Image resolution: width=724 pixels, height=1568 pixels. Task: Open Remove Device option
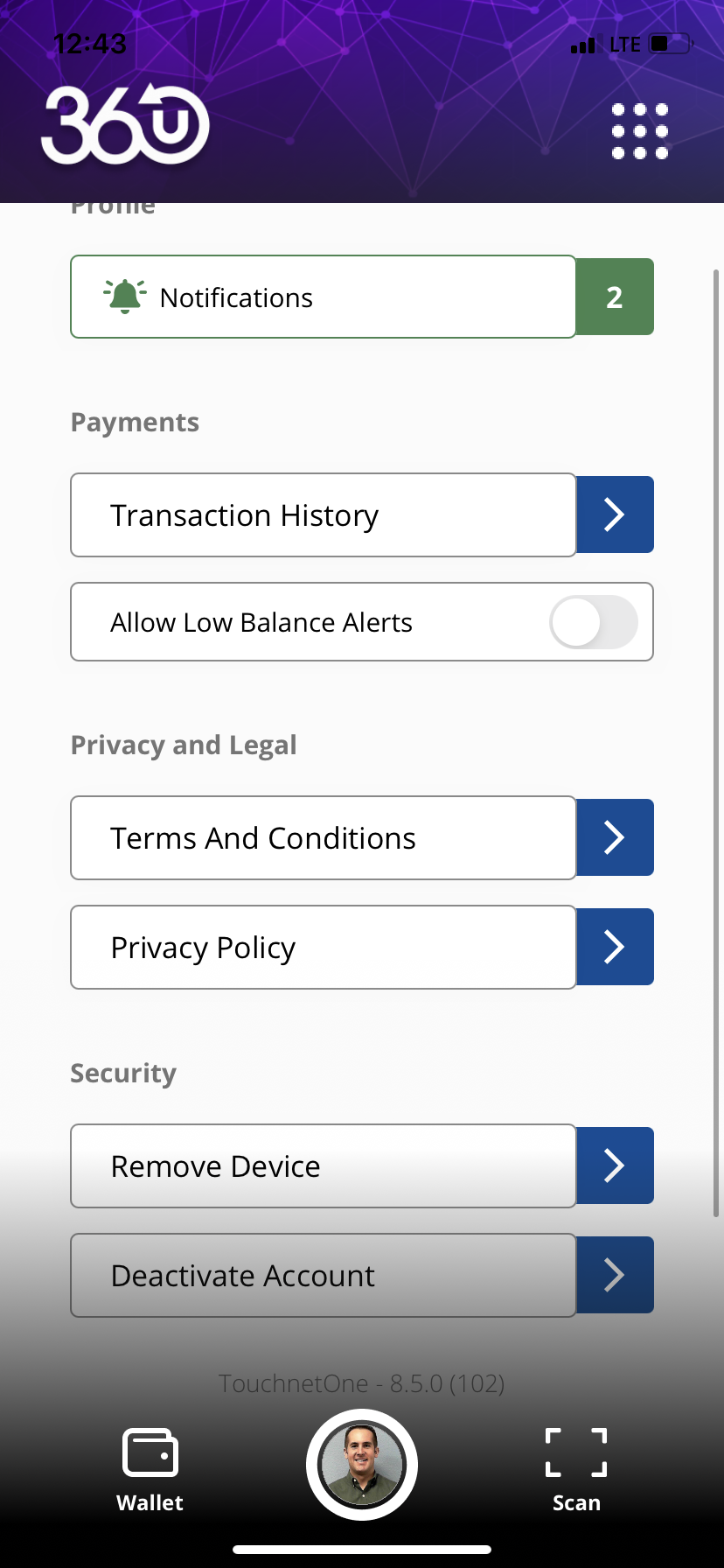coord(362,1165)
